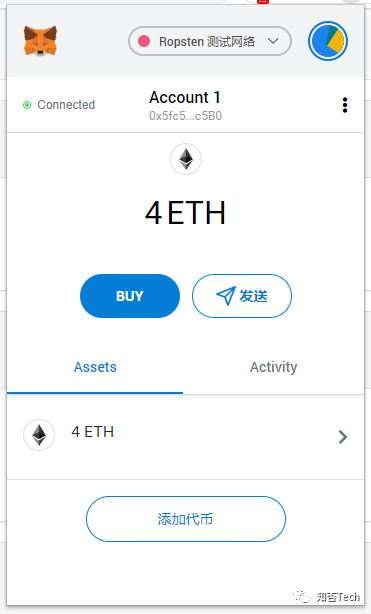Open the Ropsten network dropdown

coord(210,41)
